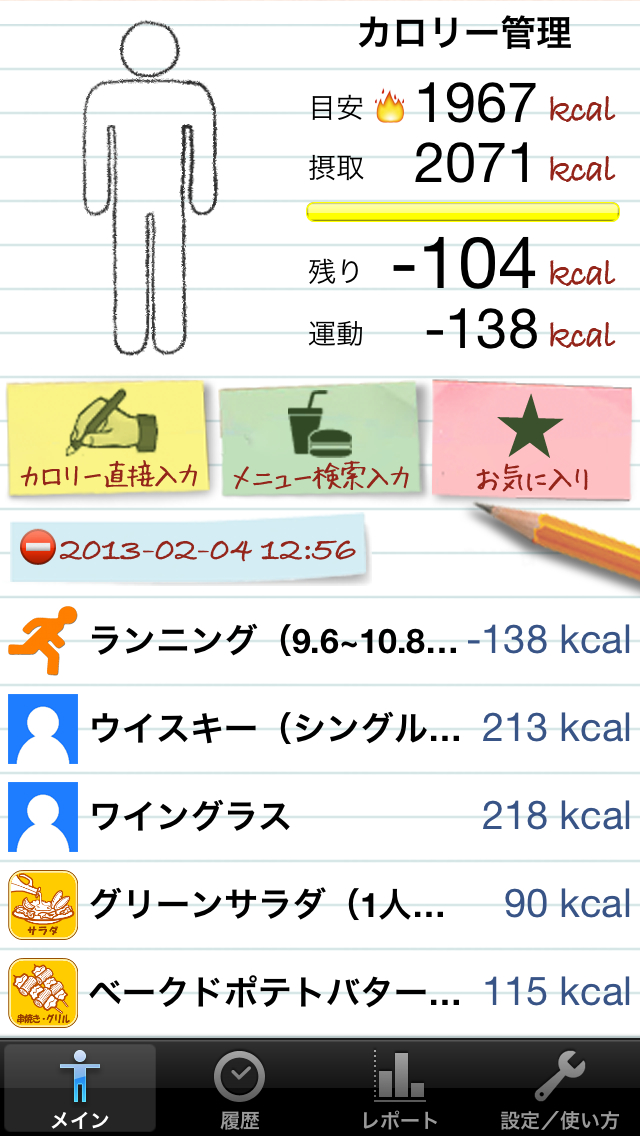View the ベークドポテトバター entry
Viewport: 640px width, 1136px height.
click(x=320, y=992)
